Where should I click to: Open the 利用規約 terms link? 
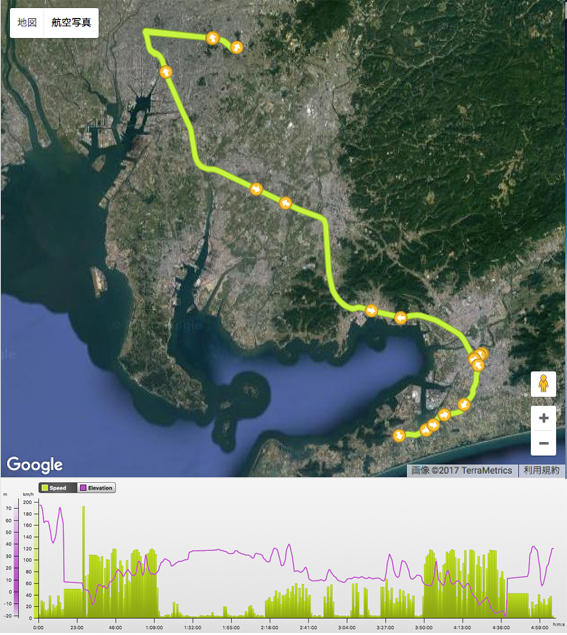coord(541,470)
